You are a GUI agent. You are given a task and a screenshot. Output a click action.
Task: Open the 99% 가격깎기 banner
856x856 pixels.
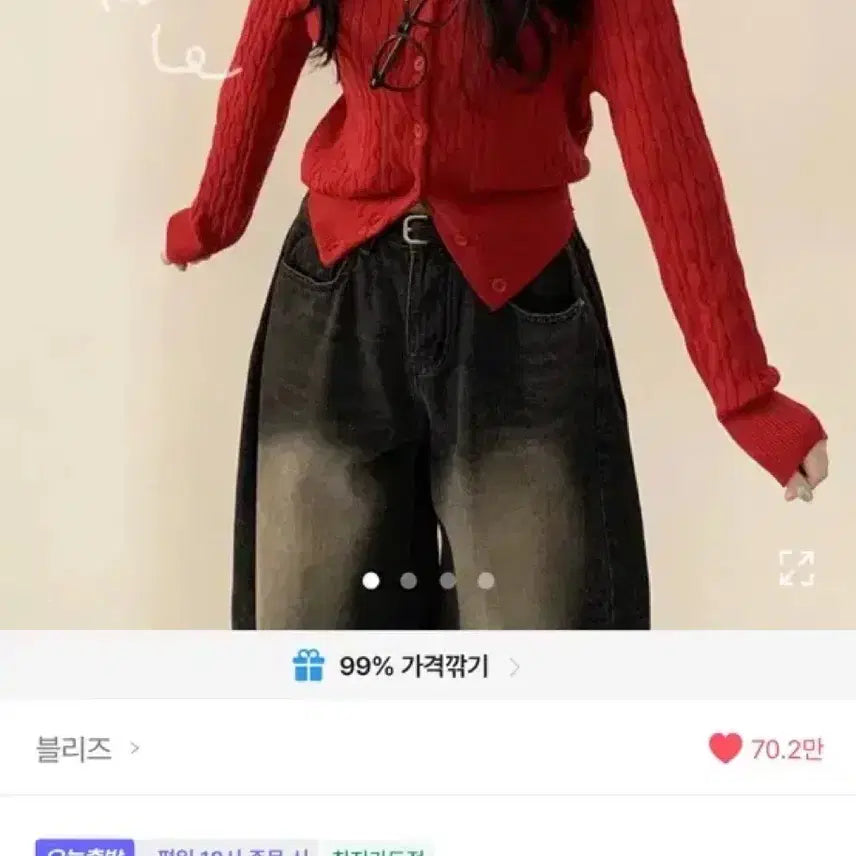[x=406, y=666]
